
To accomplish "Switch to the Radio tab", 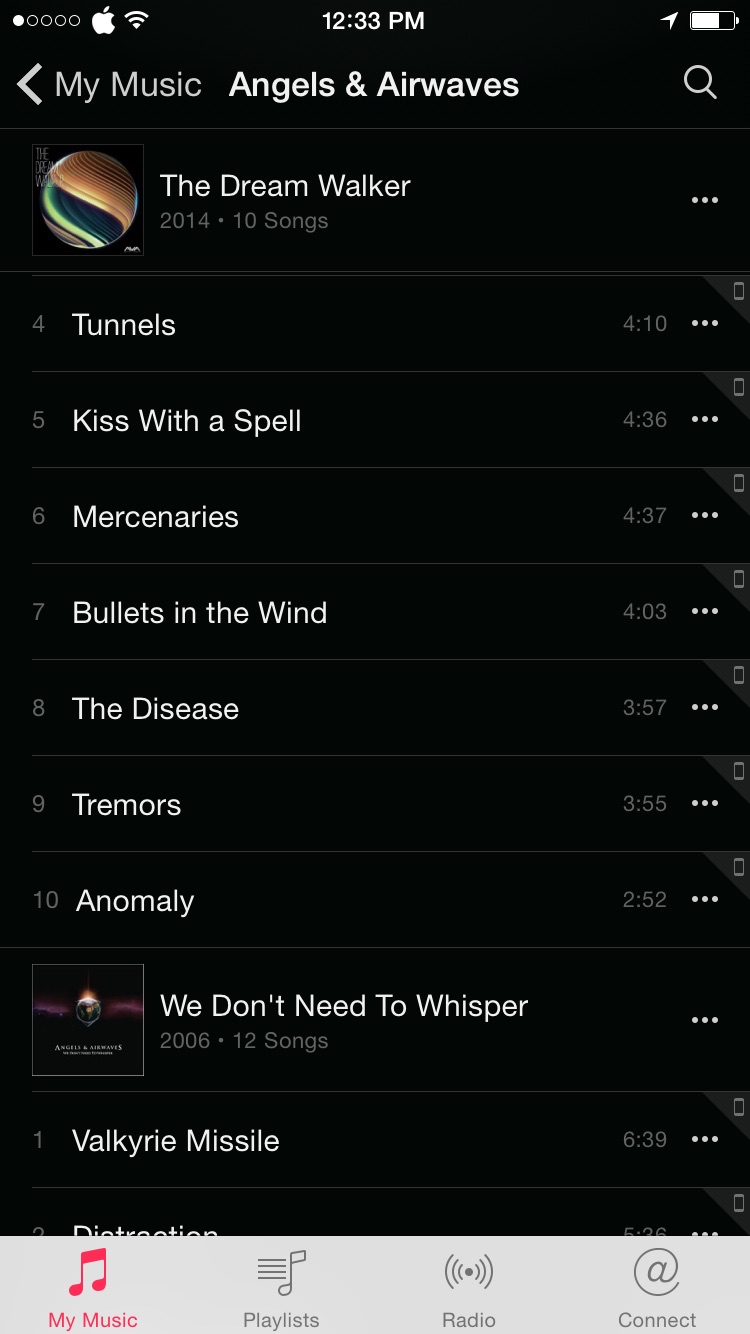I will click(469, 1286).
